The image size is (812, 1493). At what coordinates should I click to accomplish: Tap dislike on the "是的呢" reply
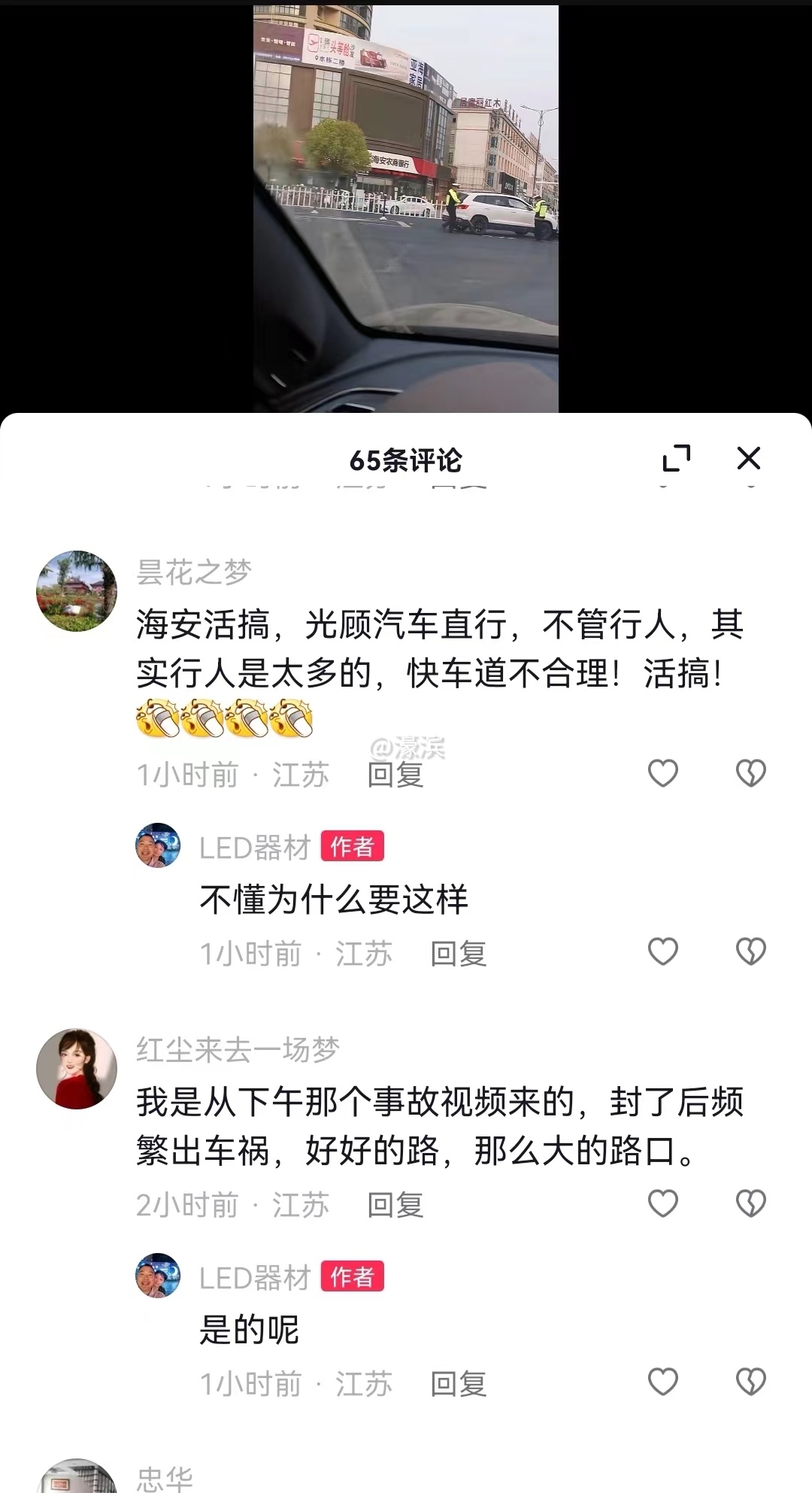point(750,1379)
